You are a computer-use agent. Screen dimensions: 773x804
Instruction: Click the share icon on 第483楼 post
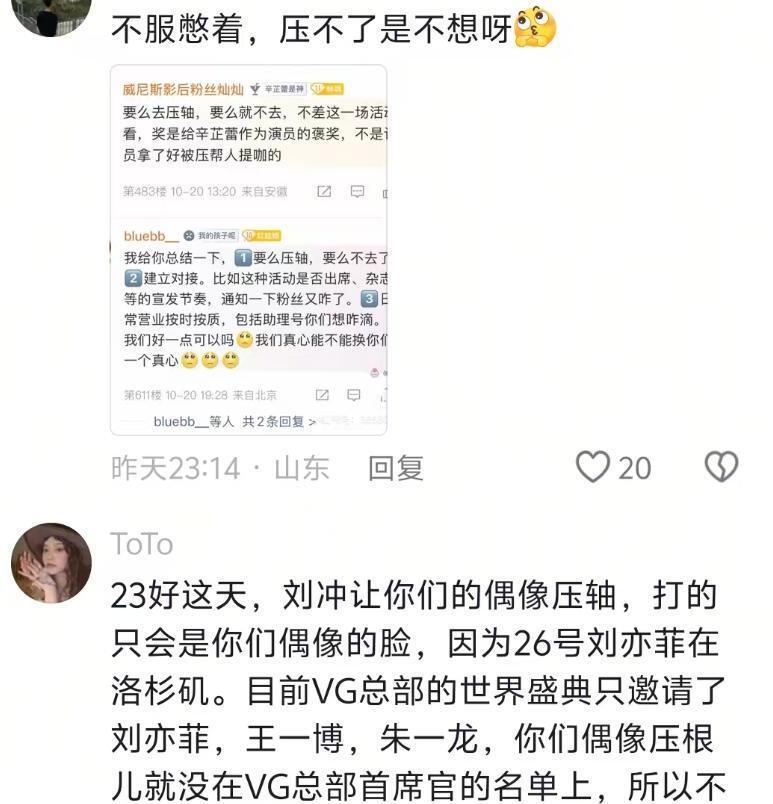point(324,191)
